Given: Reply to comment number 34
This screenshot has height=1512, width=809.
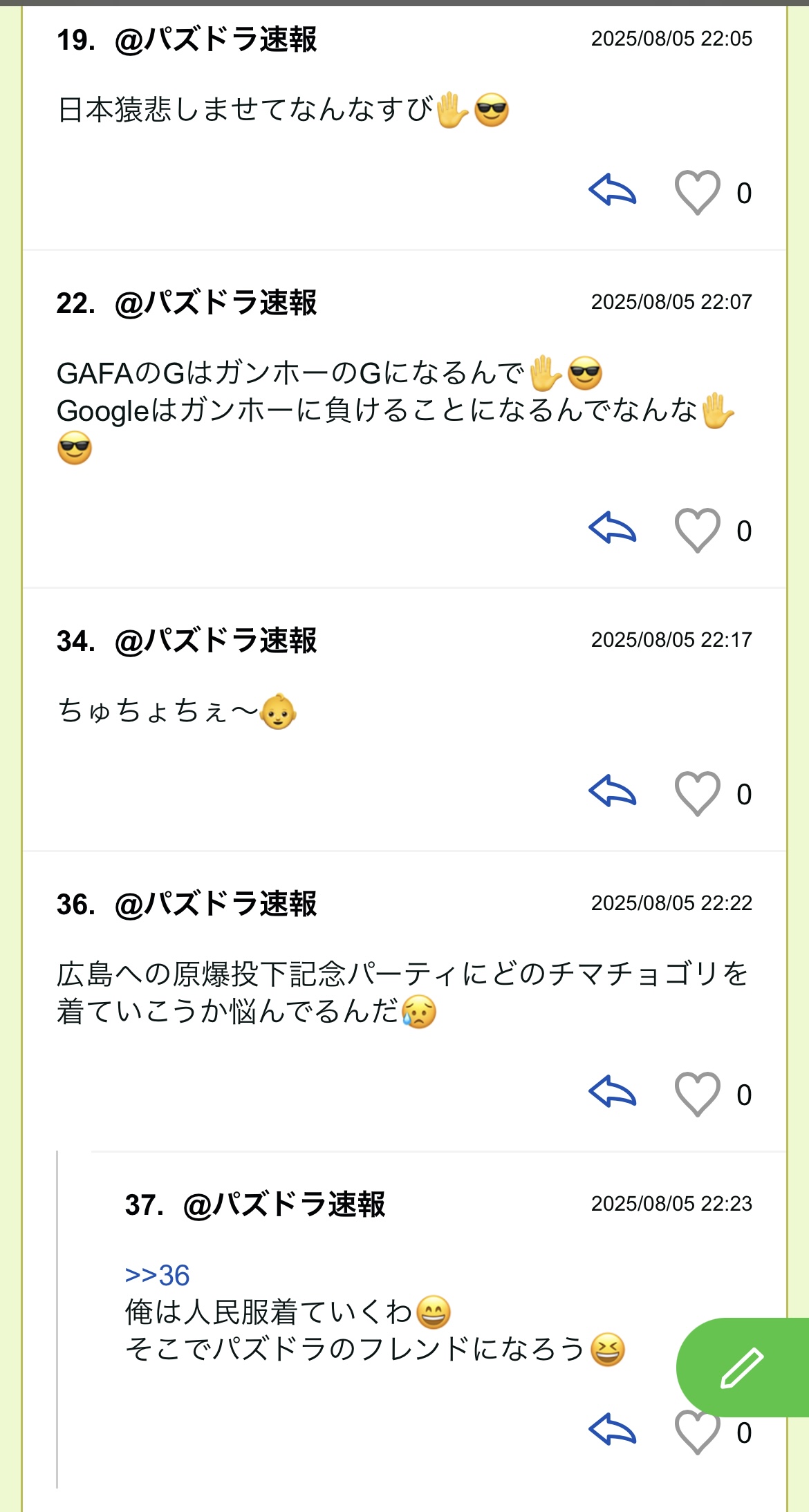Looking at the screenshot, I should coord(613,791).
